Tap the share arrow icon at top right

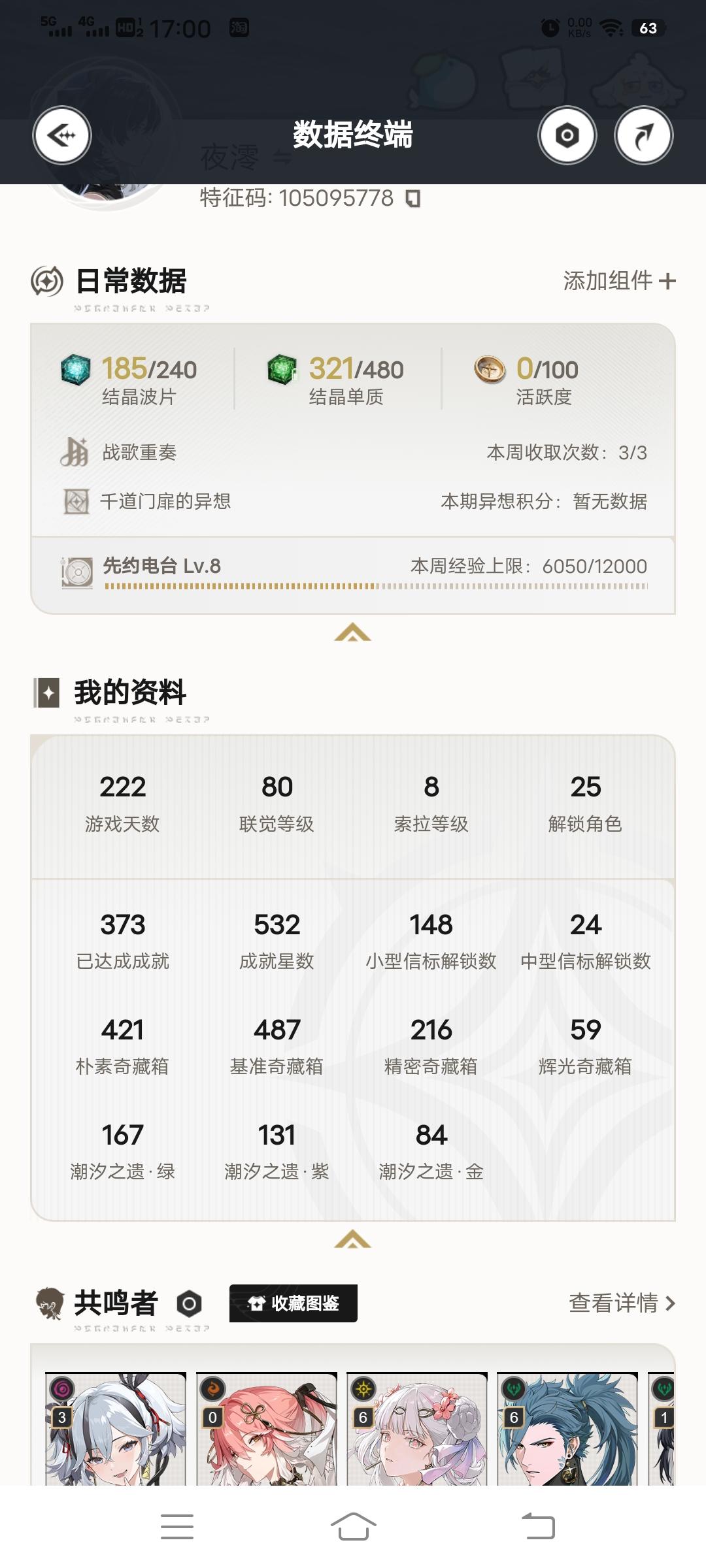(643, 134)
